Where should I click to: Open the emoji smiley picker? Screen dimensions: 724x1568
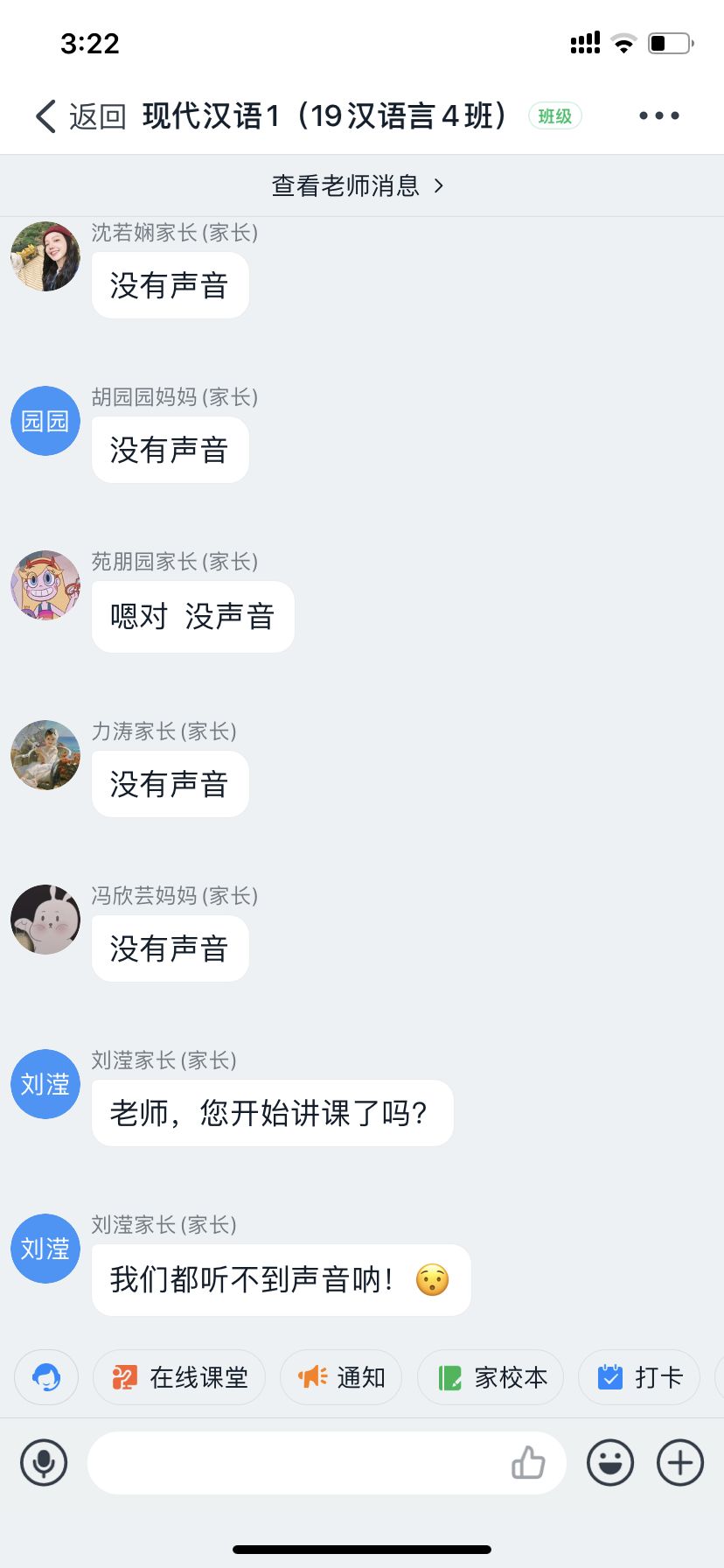610,1462
